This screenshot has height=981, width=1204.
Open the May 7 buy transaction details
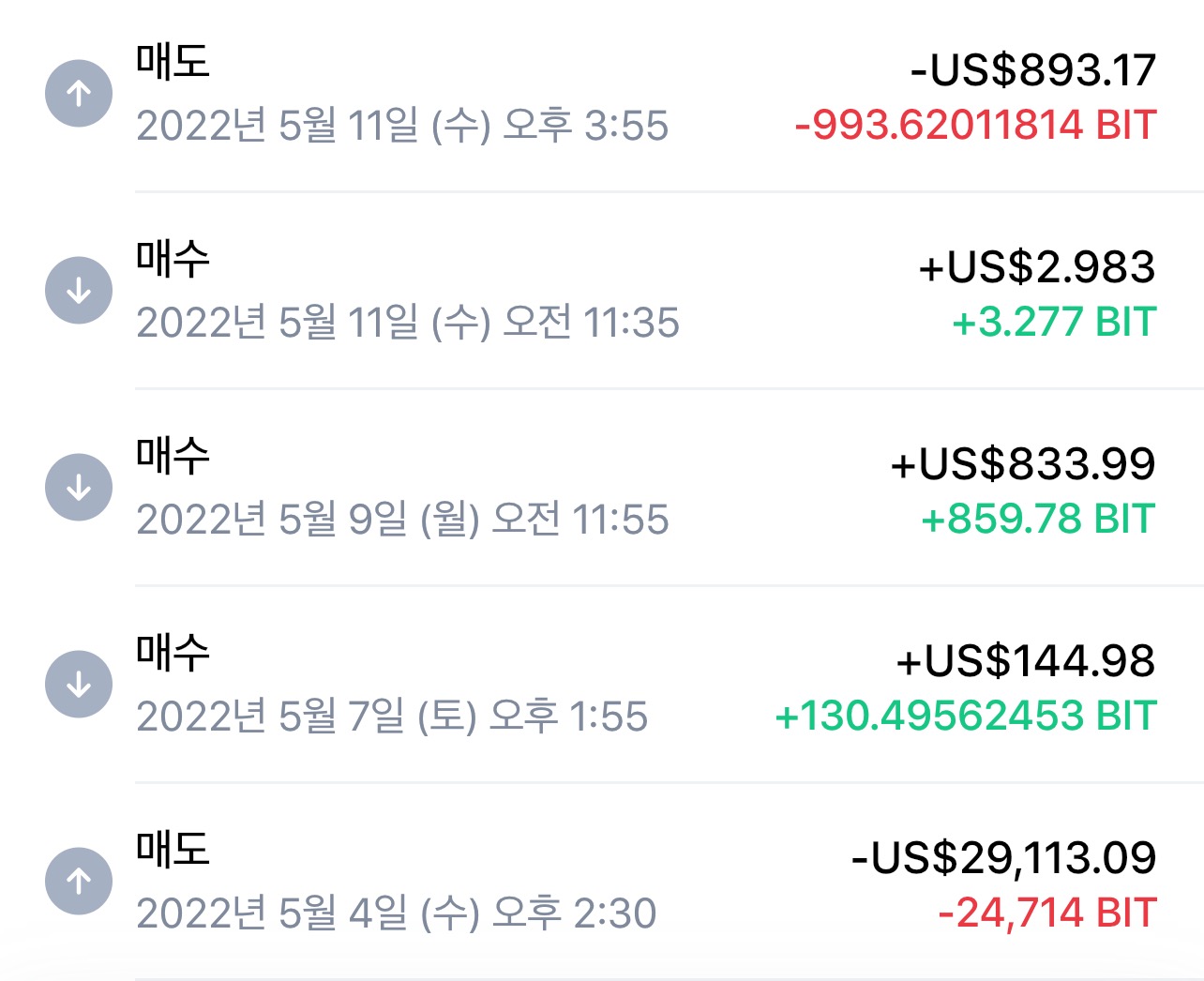(x=600, y=686)
